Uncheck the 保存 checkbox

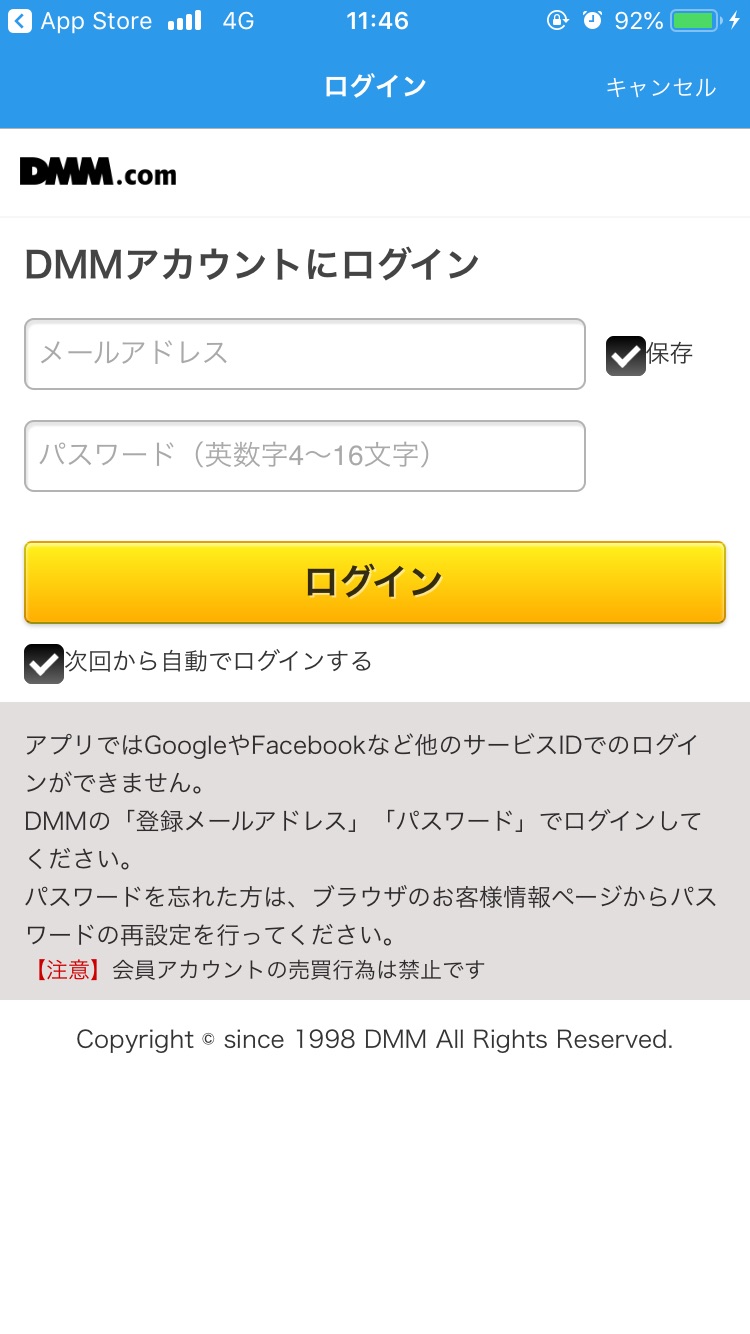point(626,355)
